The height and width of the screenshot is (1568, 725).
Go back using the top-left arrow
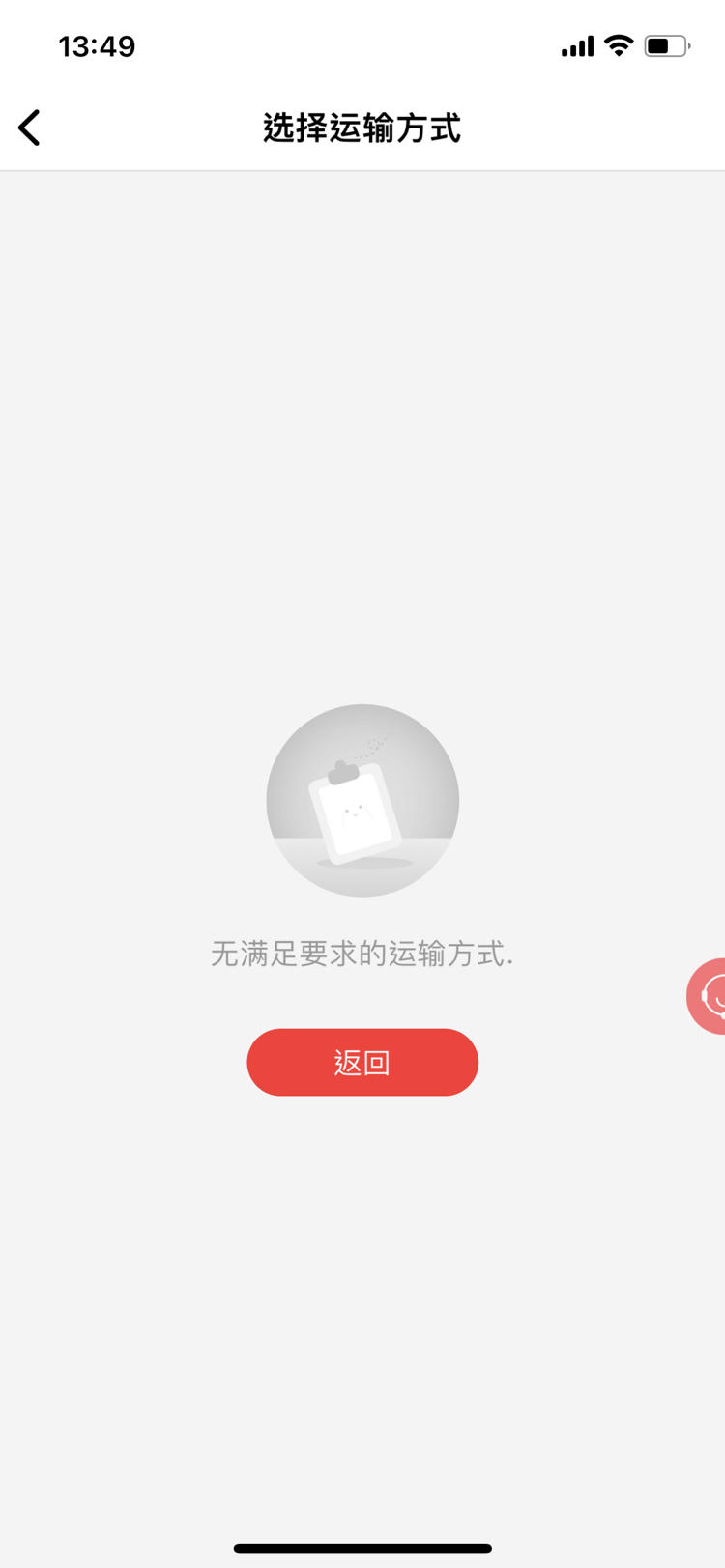pos(30,128)
